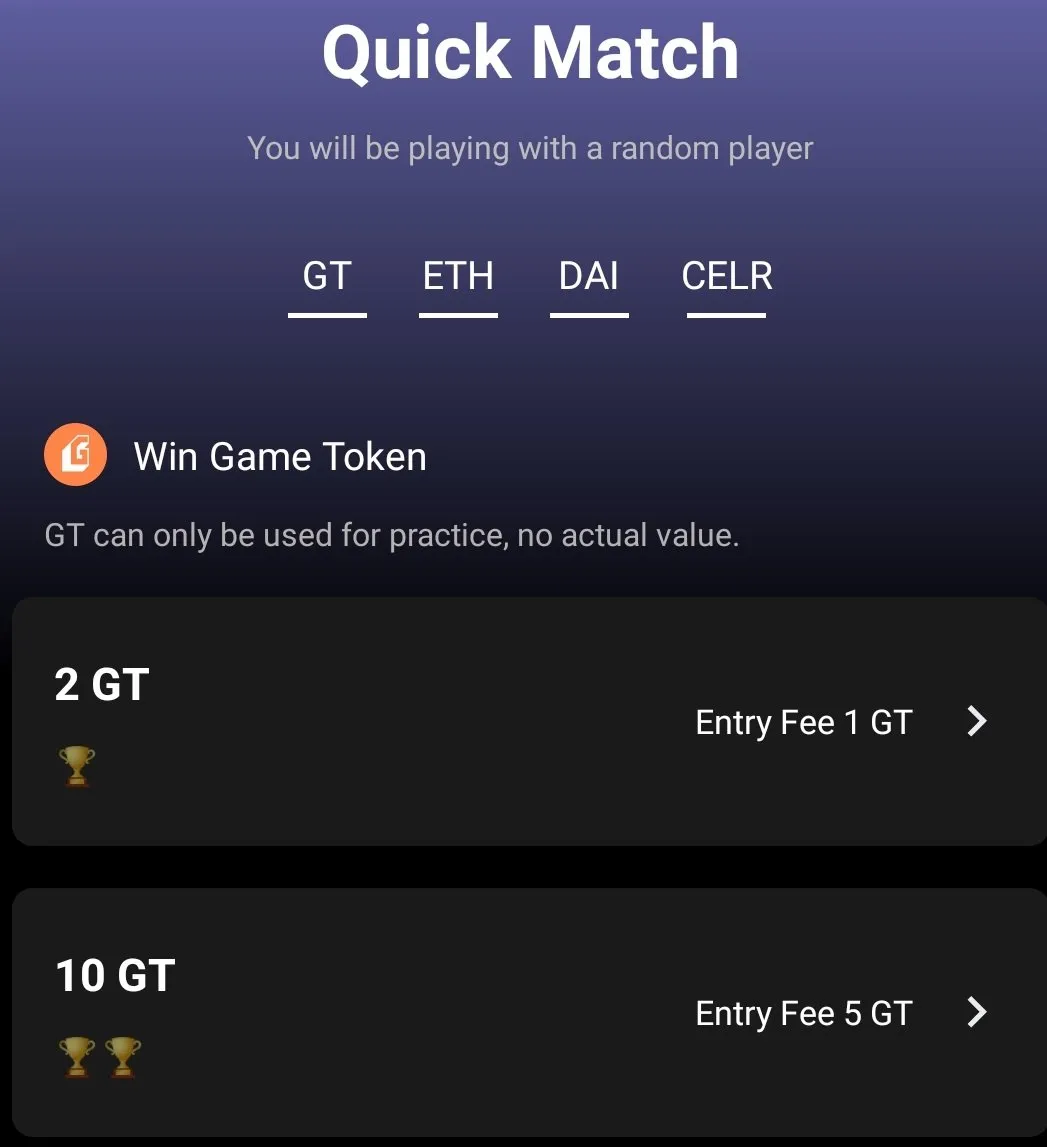Screen dimensions: 1047x1147
Task: Join the 2 GT match
Action: pos(528,721)
